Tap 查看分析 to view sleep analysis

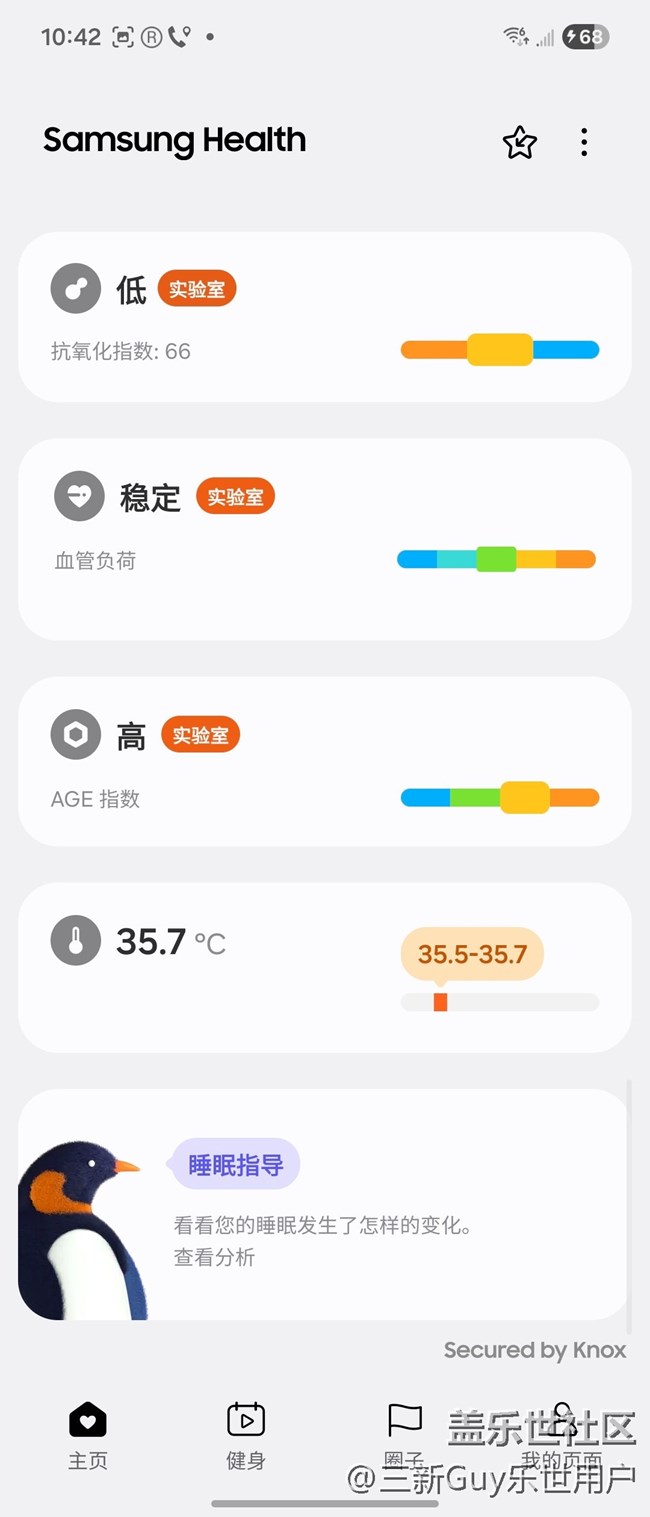tap(214, 1257)
